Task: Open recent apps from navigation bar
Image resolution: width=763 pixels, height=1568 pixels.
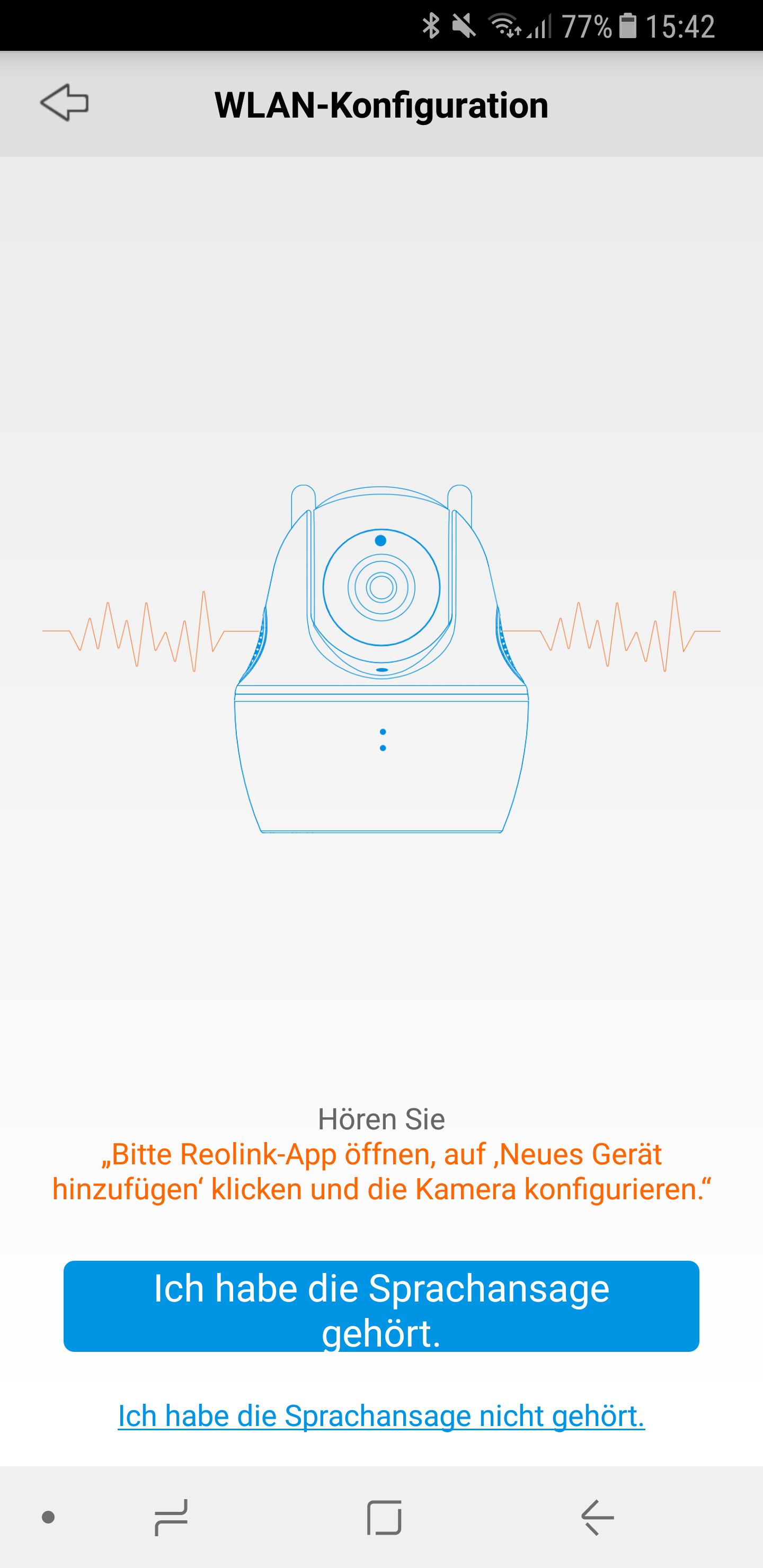Action: [x=171, y=1518]
